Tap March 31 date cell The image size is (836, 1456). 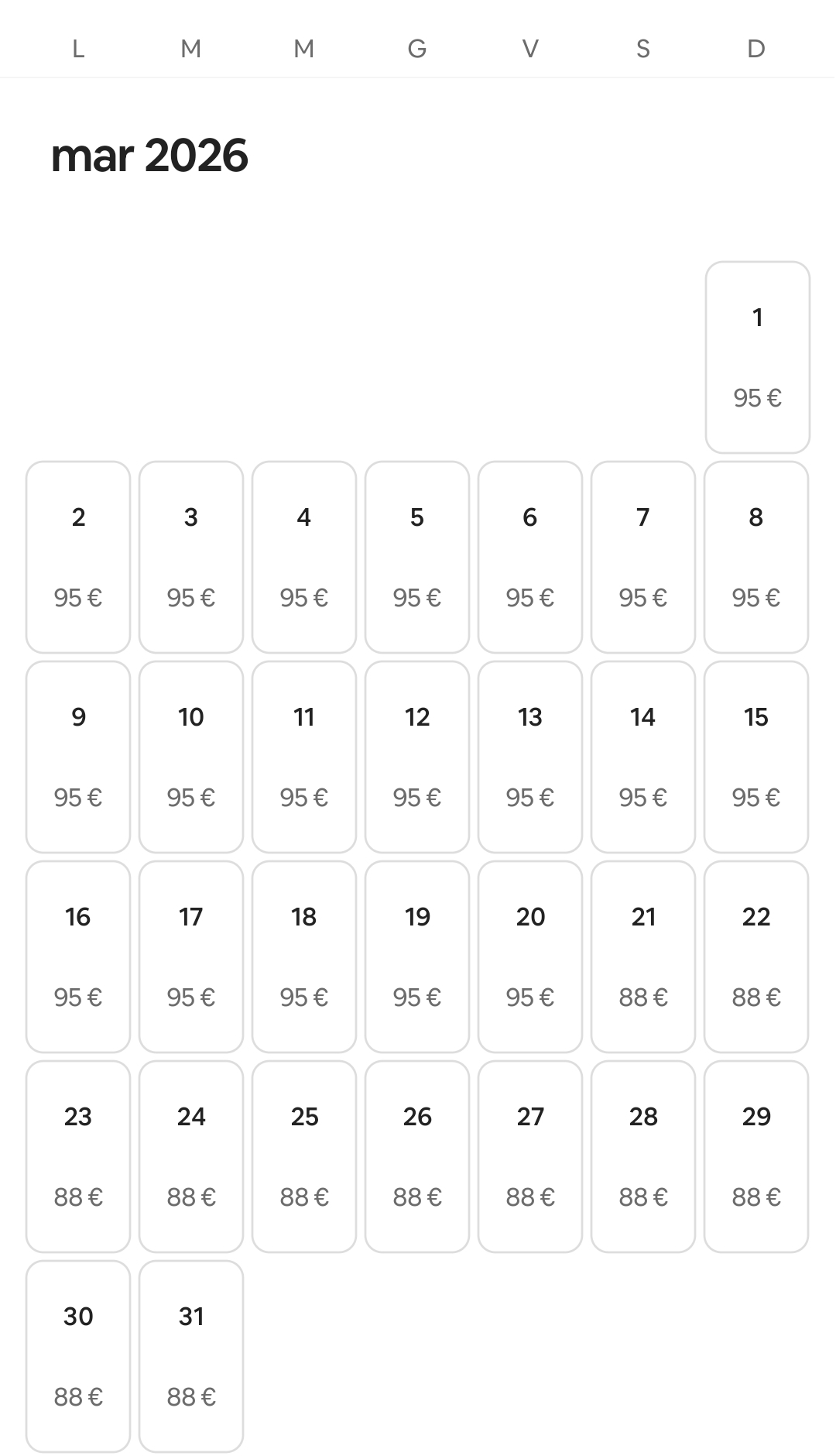click(191, 1356)
